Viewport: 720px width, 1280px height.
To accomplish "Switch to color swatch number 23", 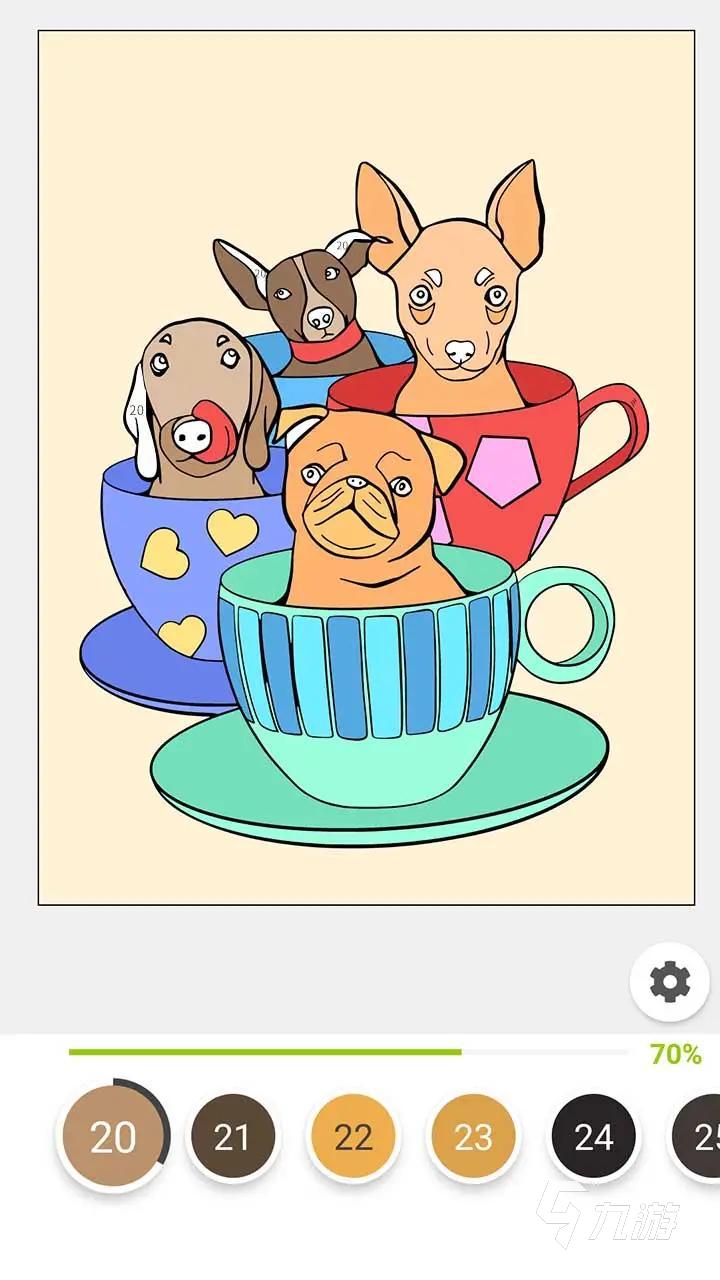I will [x=473, y=1137].
